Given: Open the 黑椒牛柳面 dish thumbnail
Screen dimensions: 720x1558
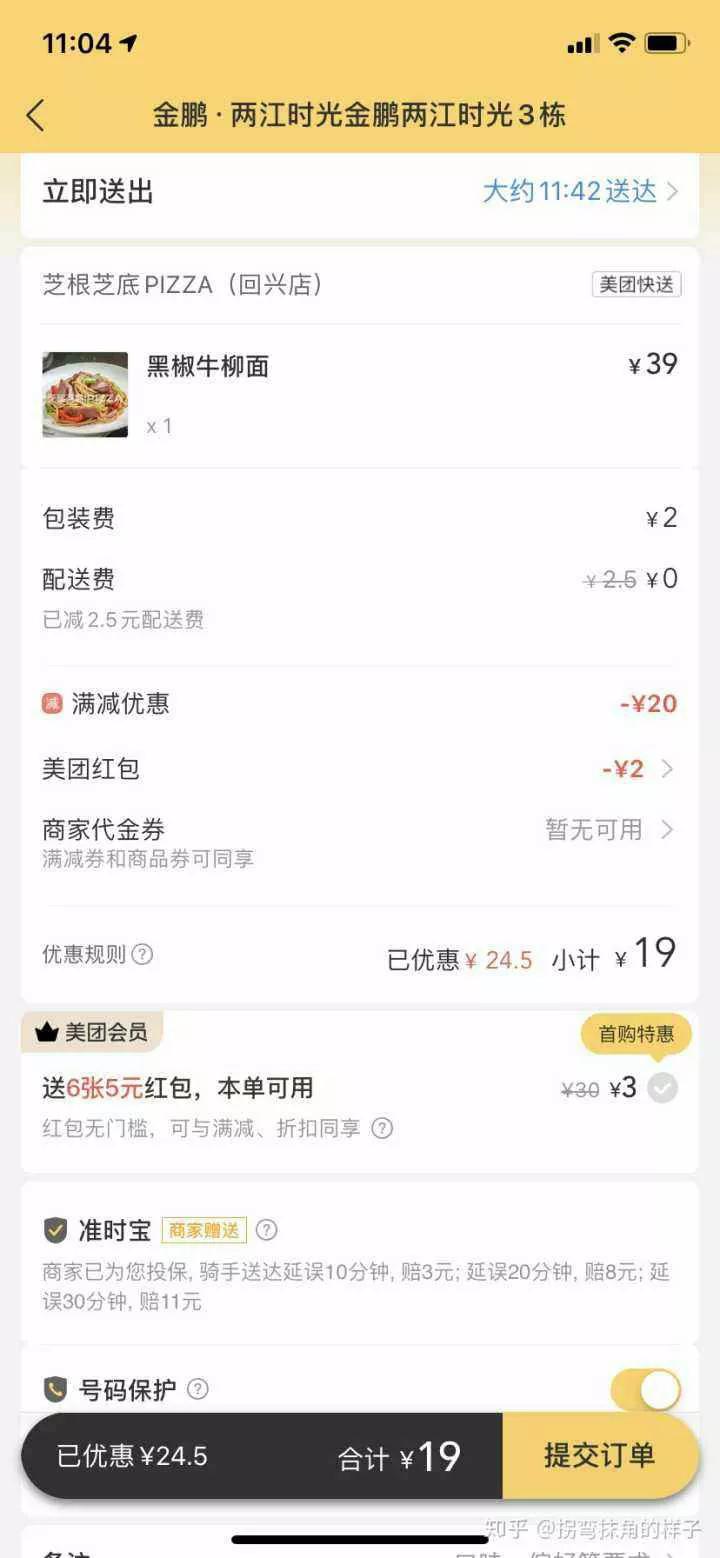Looking at the screenshot, I should (85, 393).
